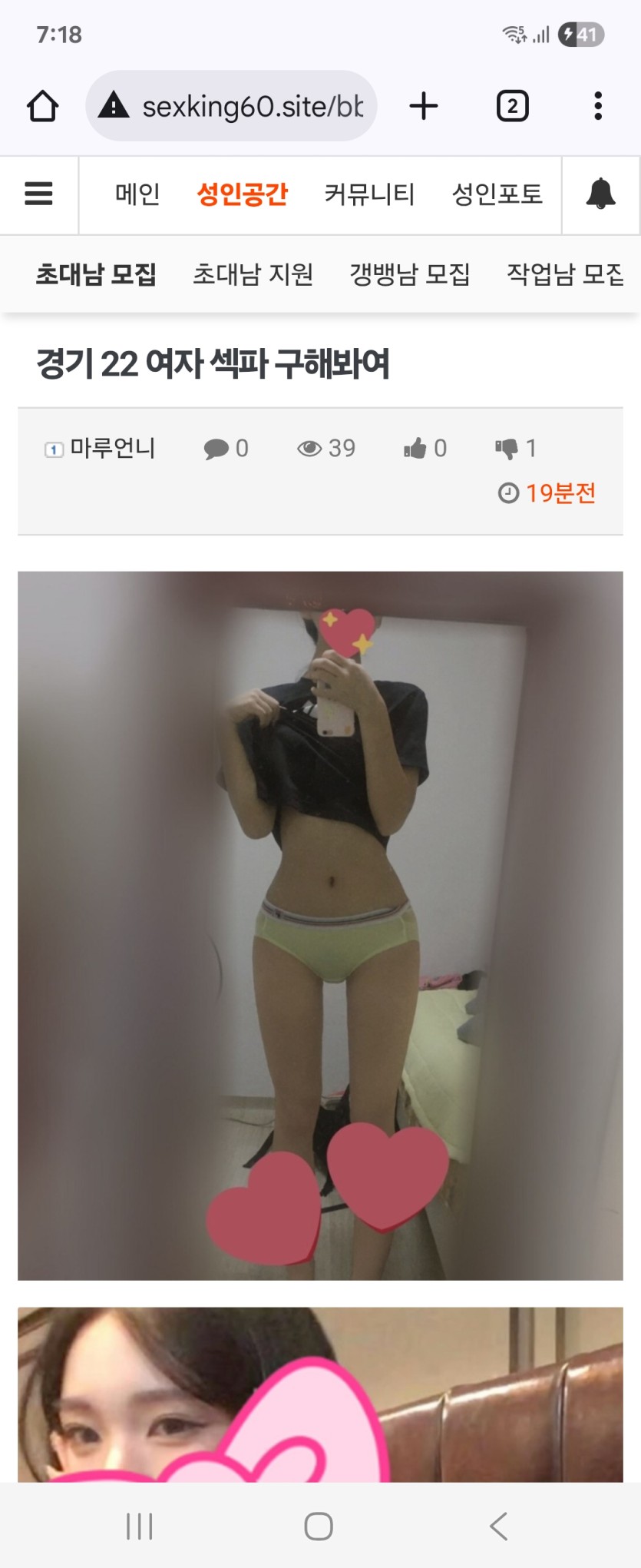Go to the 커뮤니티 tab
This screenshot has width=641, height=1568.
click(x=369, y=194)
